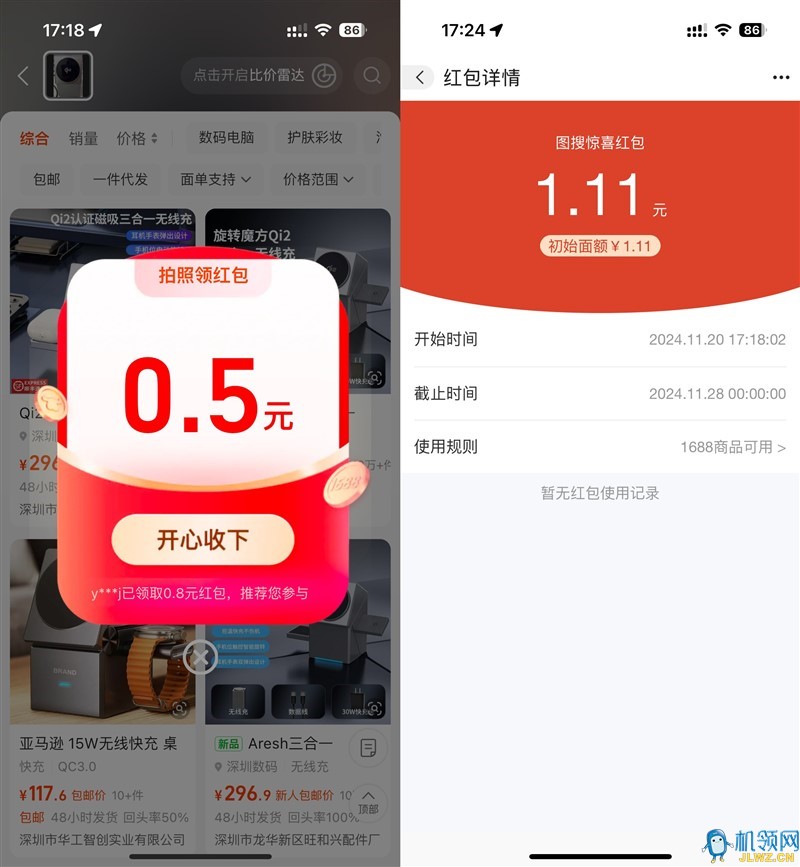Filter by 包邮

coord(46,179)
